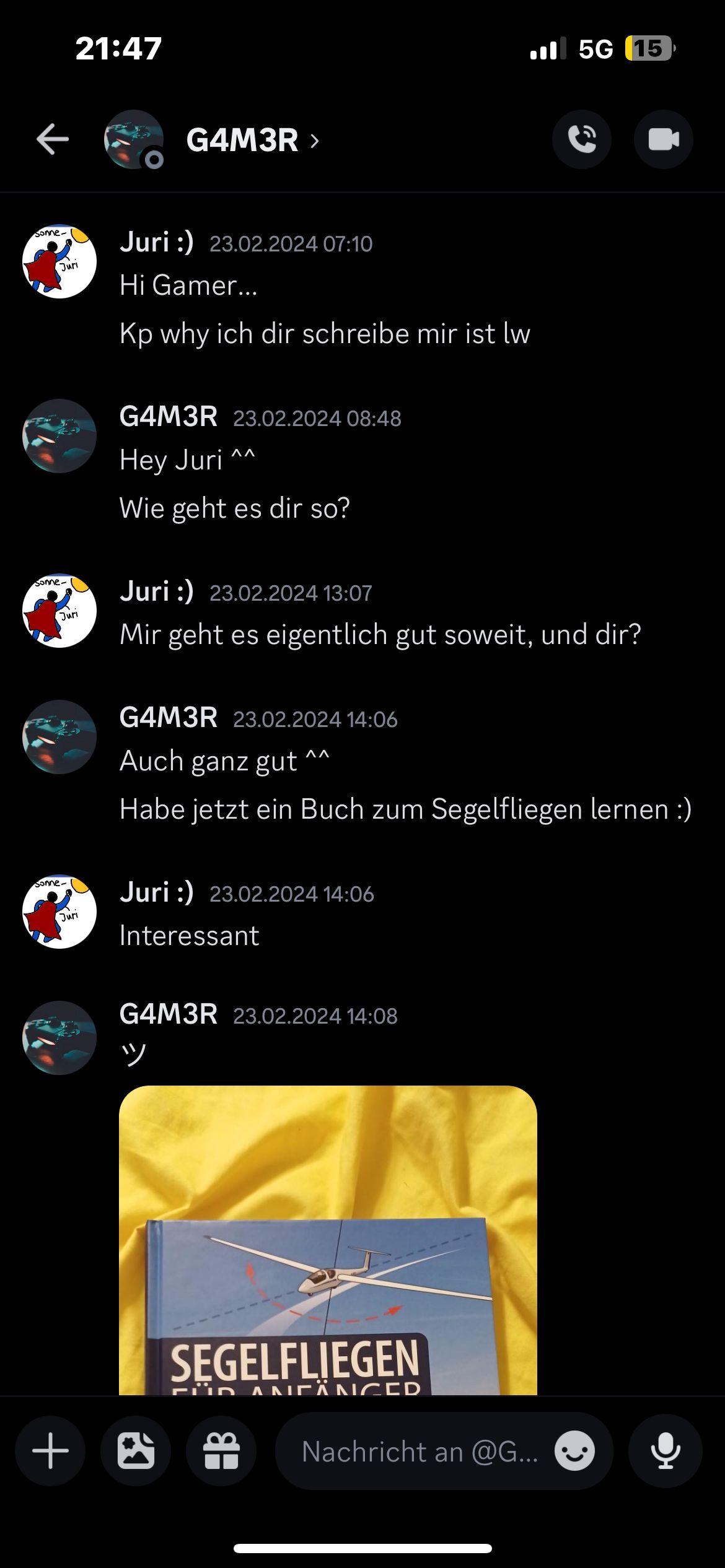Image resolution: width=725 pixels, height=1568 pixels.
Task: Open the plus attachment menu
Action: point(50,1451)
